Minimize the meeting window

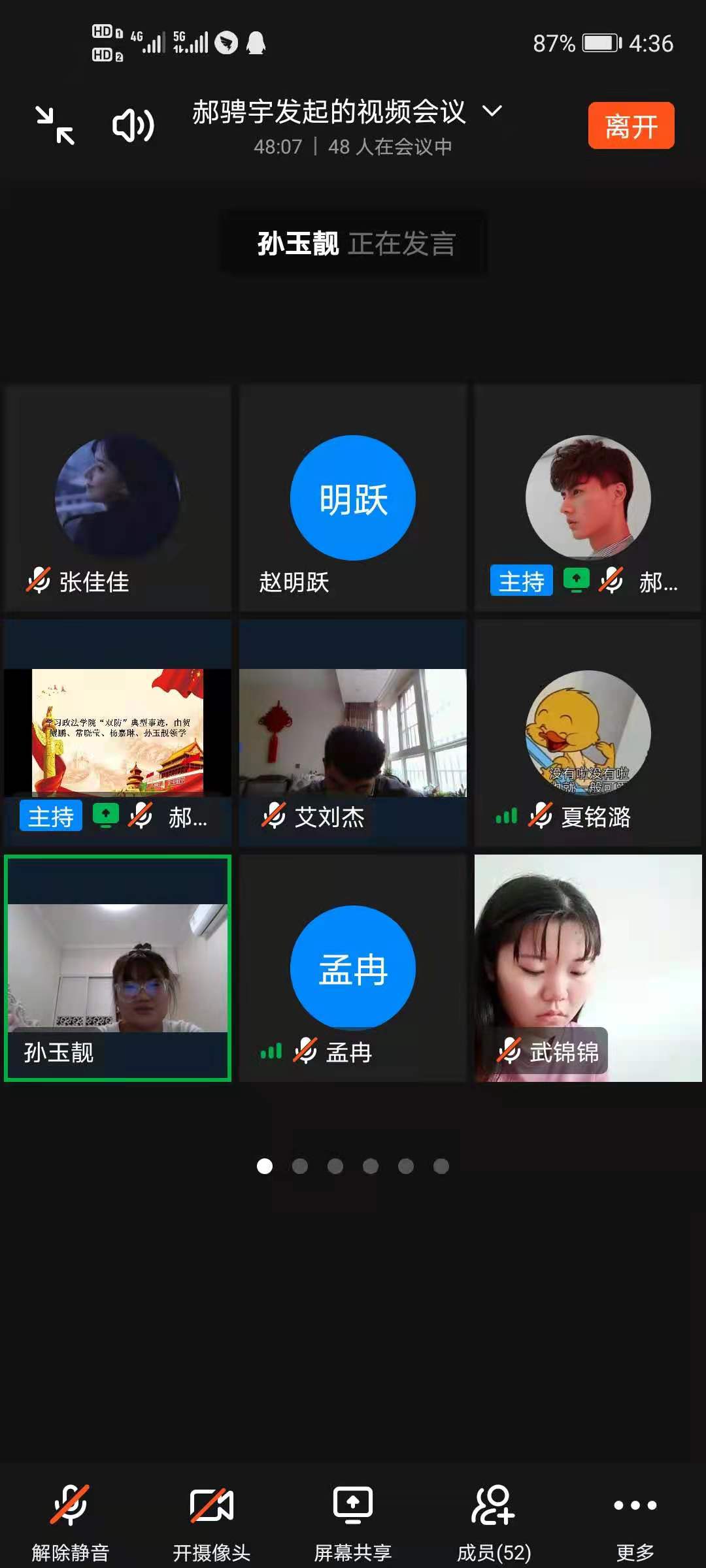click(55, 125)
